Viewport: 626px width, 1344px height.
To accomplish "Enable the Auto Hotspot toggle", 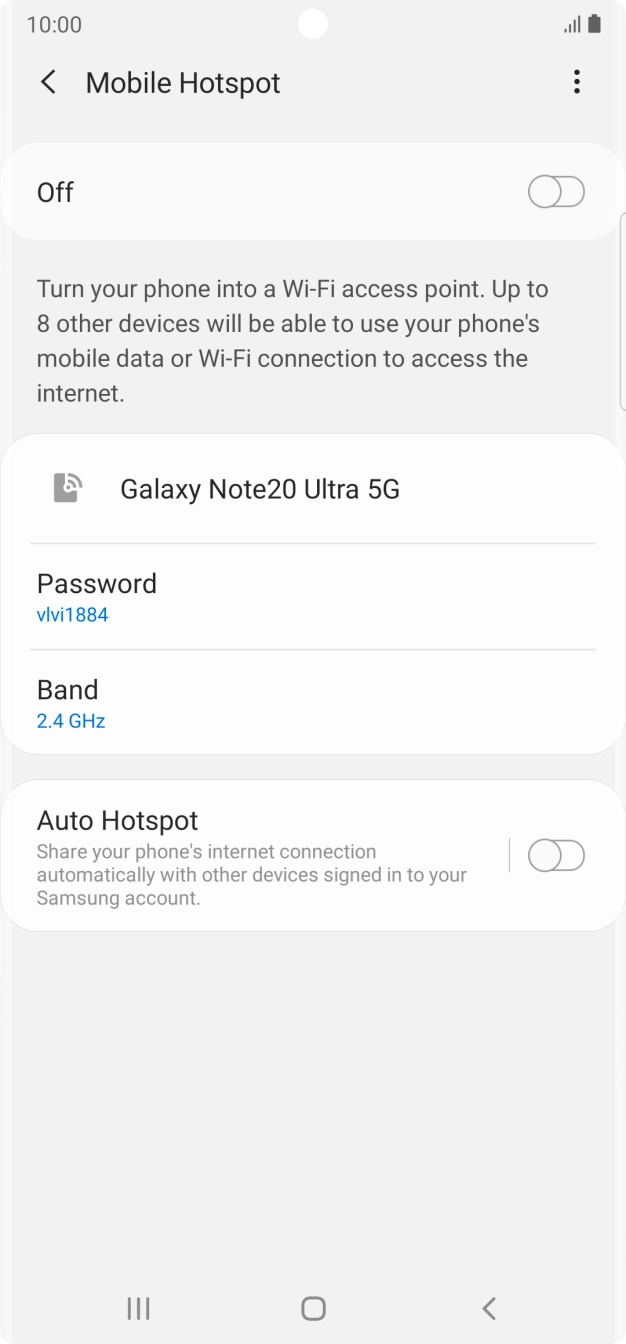I will (556, 856).
